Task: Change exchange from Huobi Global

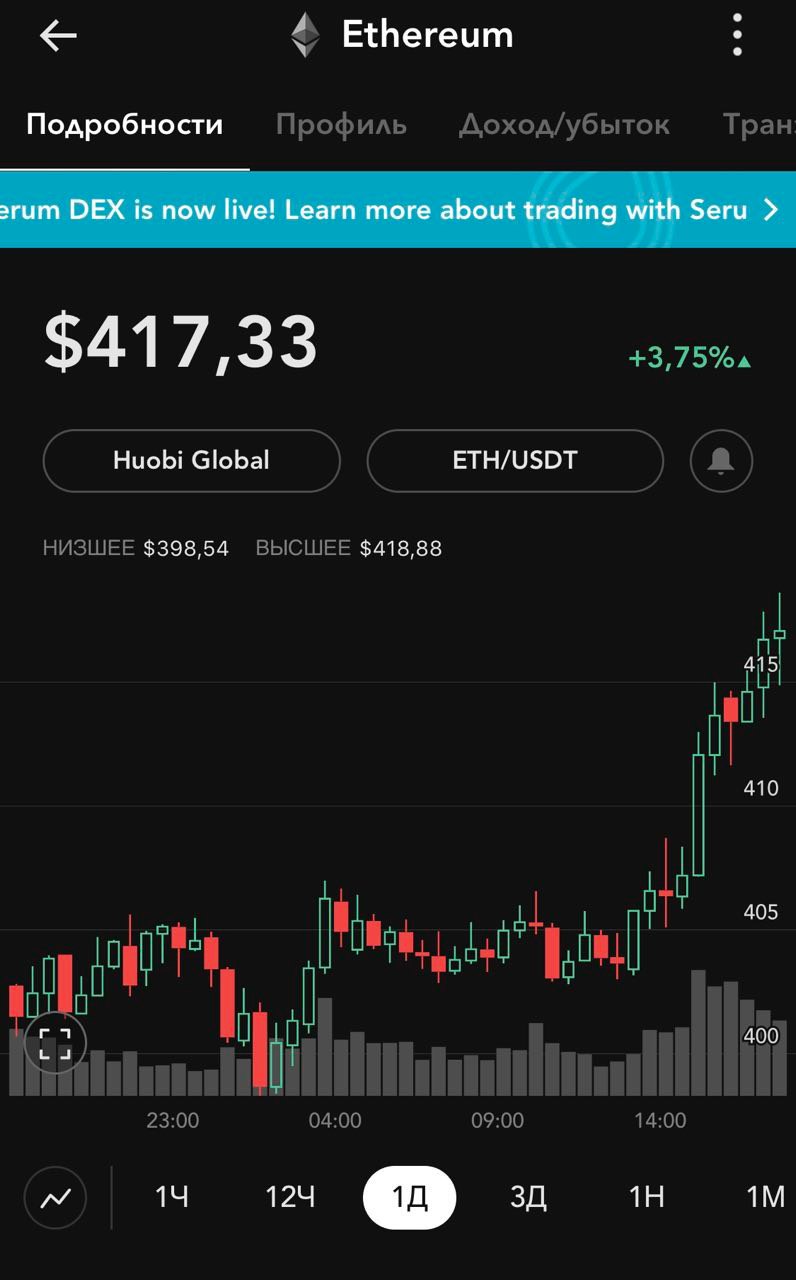Action: click(x=191, y=461)
